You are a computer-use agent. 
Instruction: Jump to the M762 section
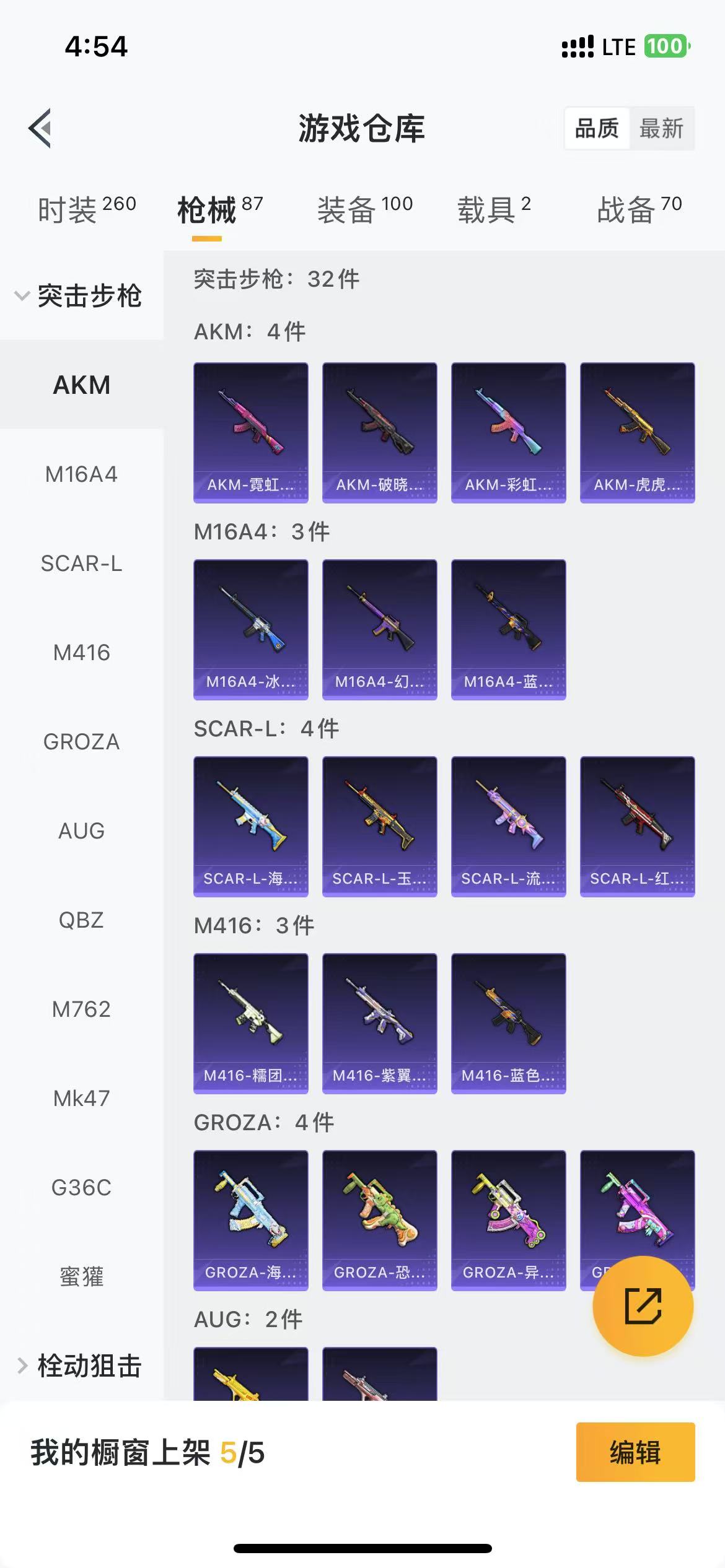(x=81, y=1009)
